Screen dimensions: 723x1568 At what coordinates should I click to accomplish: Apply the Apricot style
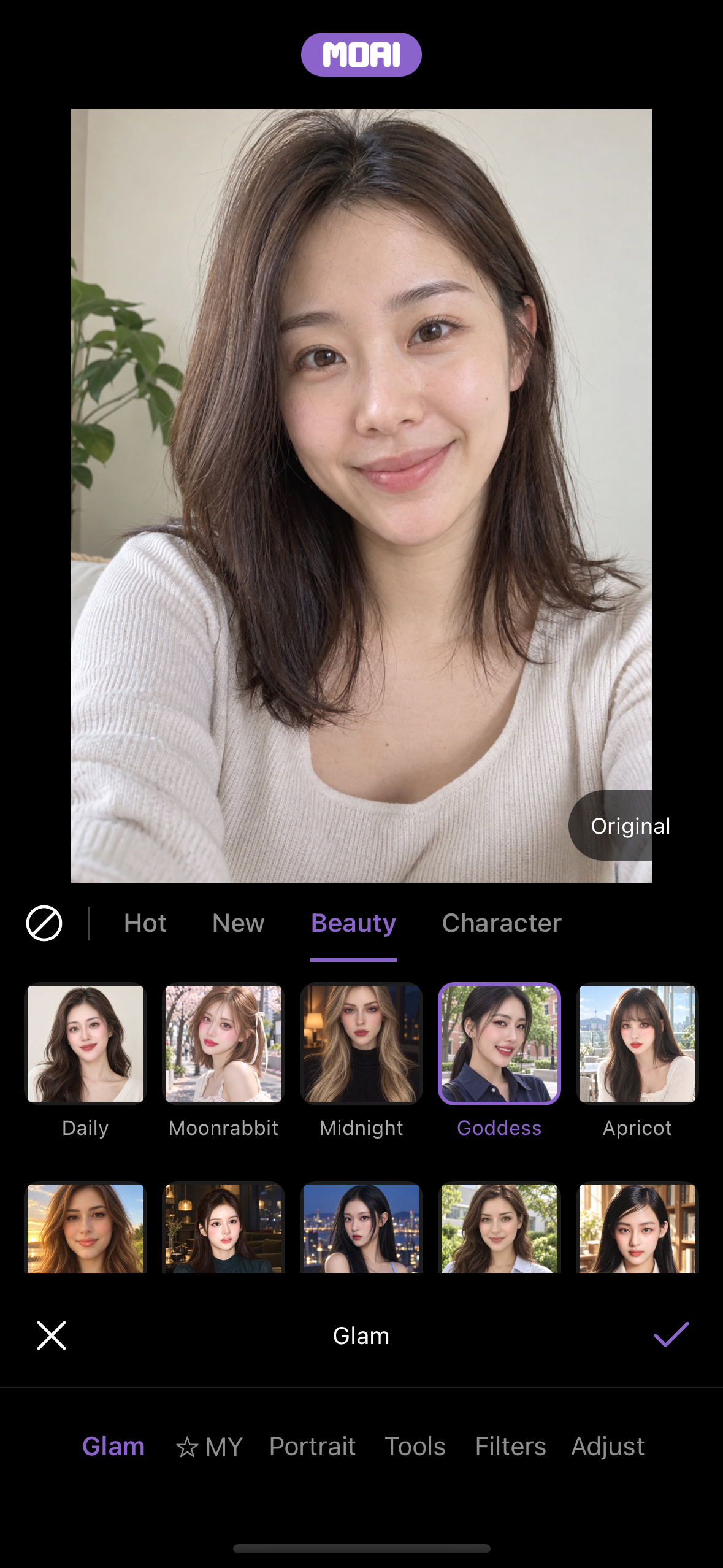[x=638, y=1043]
